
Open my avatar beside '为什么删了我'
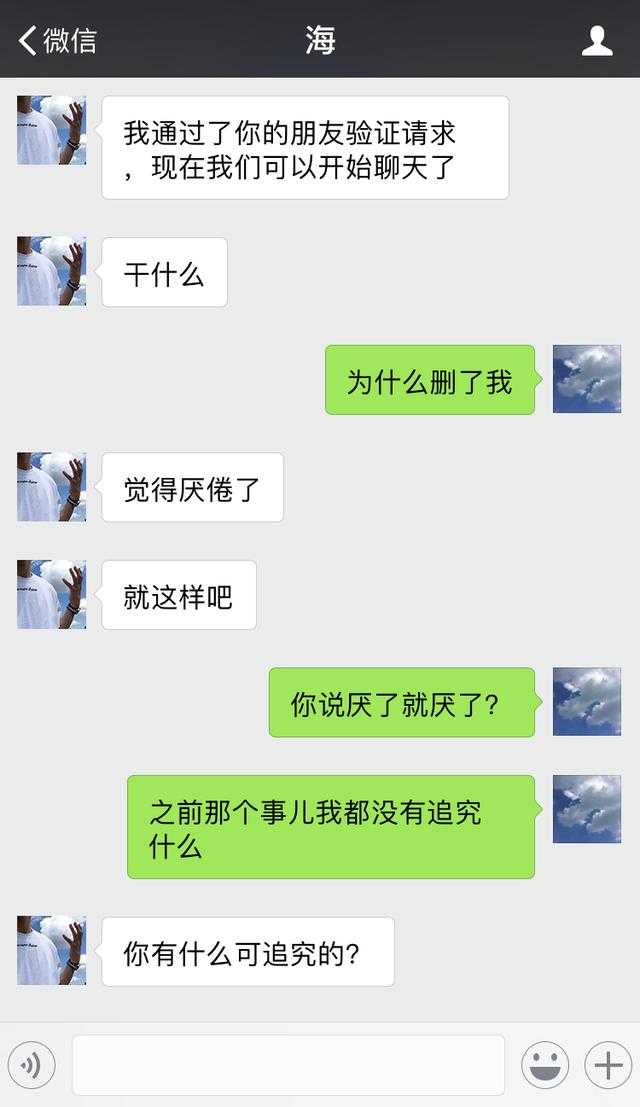(x=587, y=379)
